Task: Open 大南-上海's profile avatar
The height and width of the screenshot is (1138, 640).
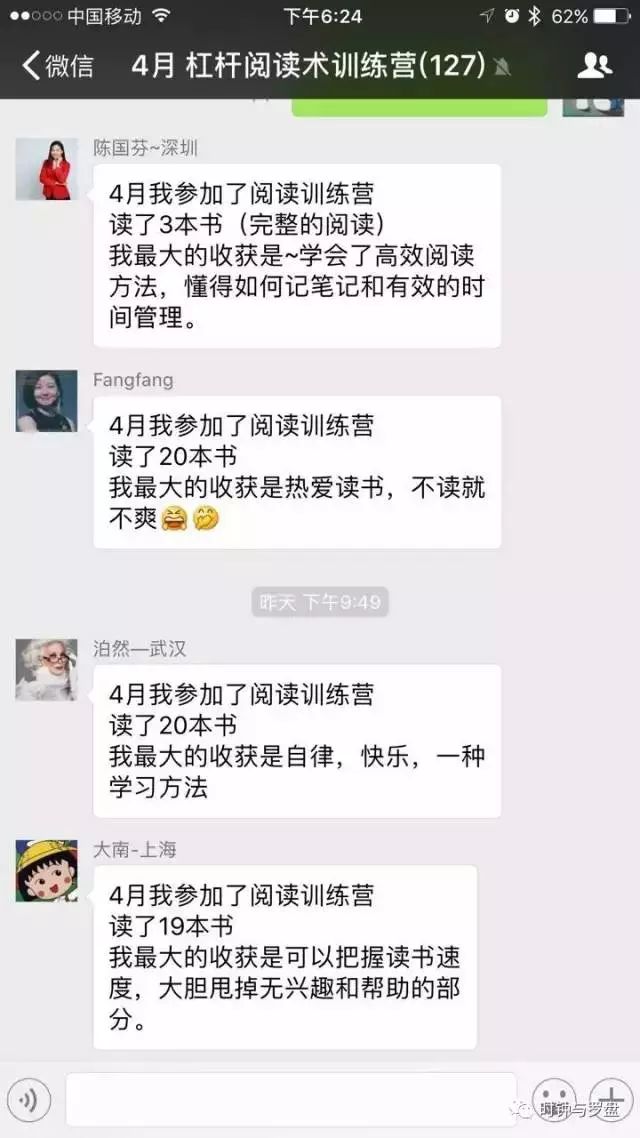Action: (x=47, y=870)
